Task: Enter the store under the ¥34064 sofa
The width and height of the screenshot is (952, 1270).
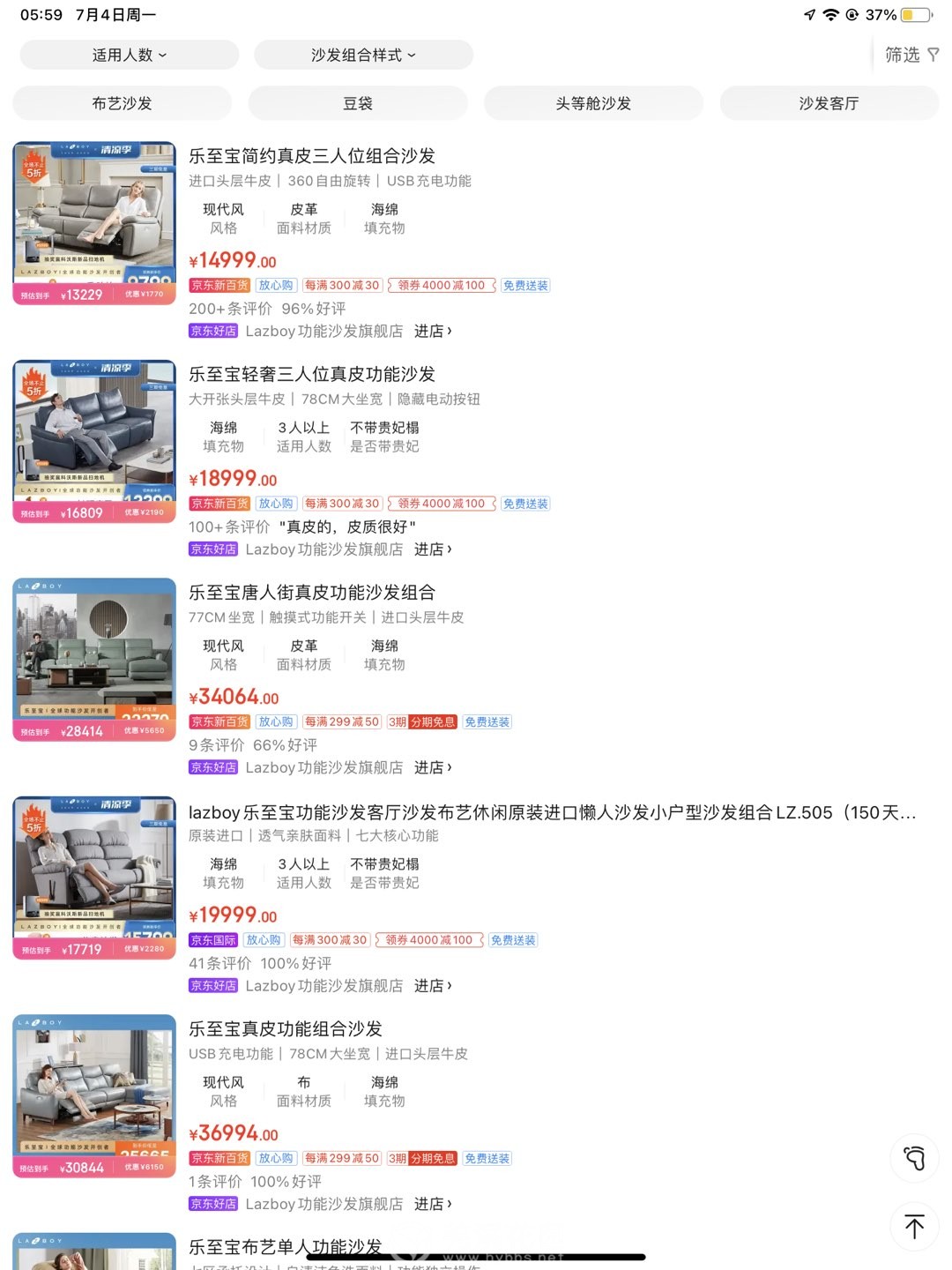Action: tap(433, 768)
